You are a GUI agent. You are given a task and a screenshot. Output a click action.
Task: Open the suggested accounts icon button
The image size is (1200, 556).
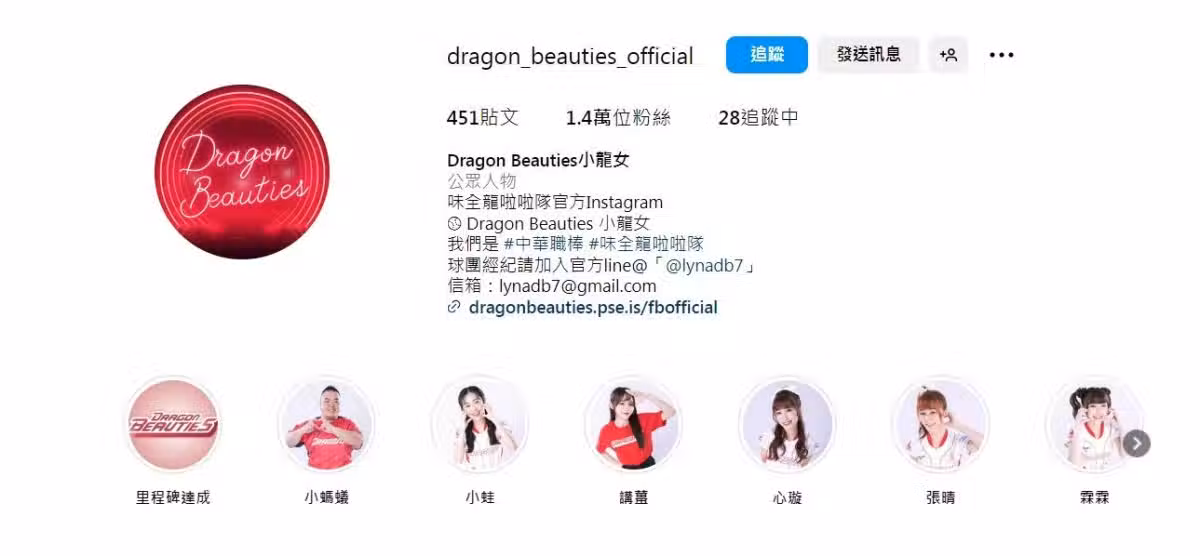pyautogui.click(x=948, y=55)
